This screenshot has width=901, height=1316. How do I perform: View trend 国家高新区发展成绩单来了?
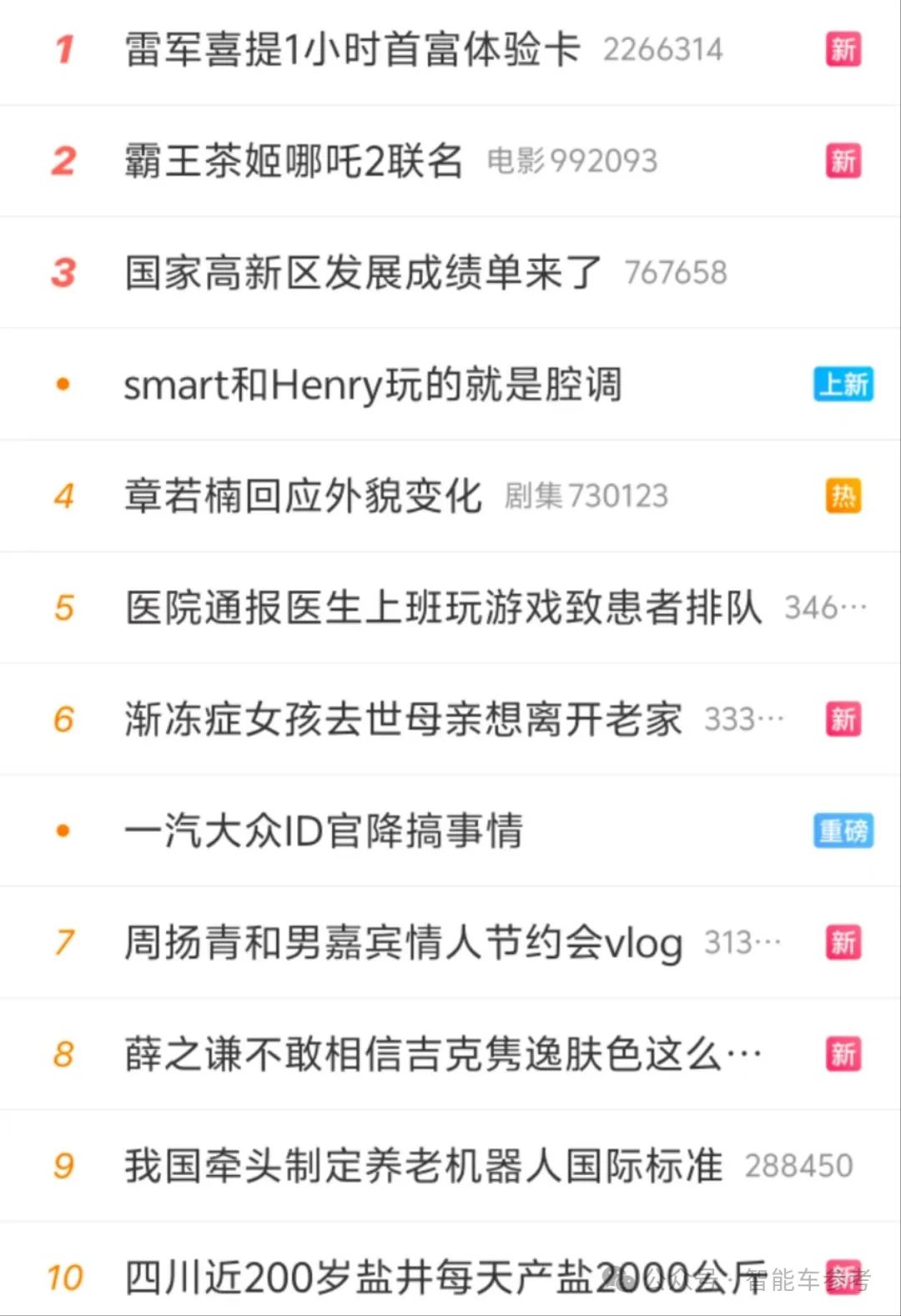pos(364,273)
